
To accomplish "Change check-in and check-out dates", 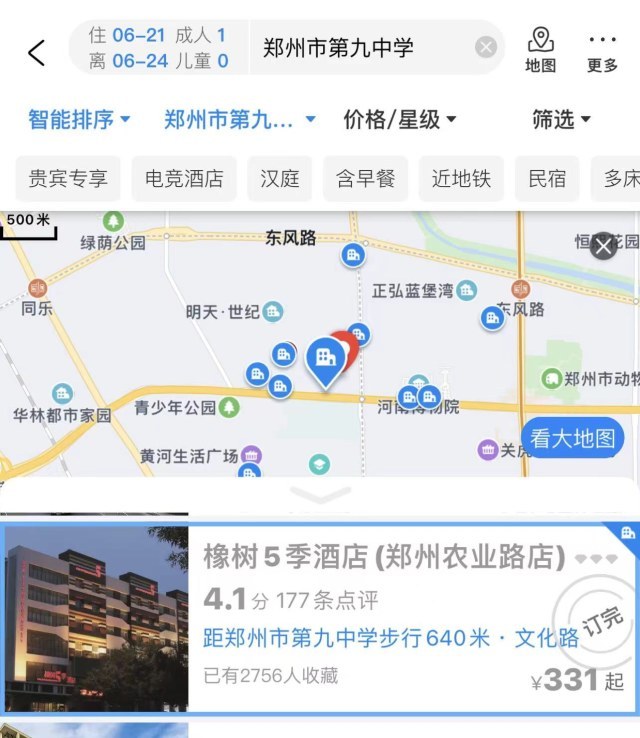I will [157, 48].
